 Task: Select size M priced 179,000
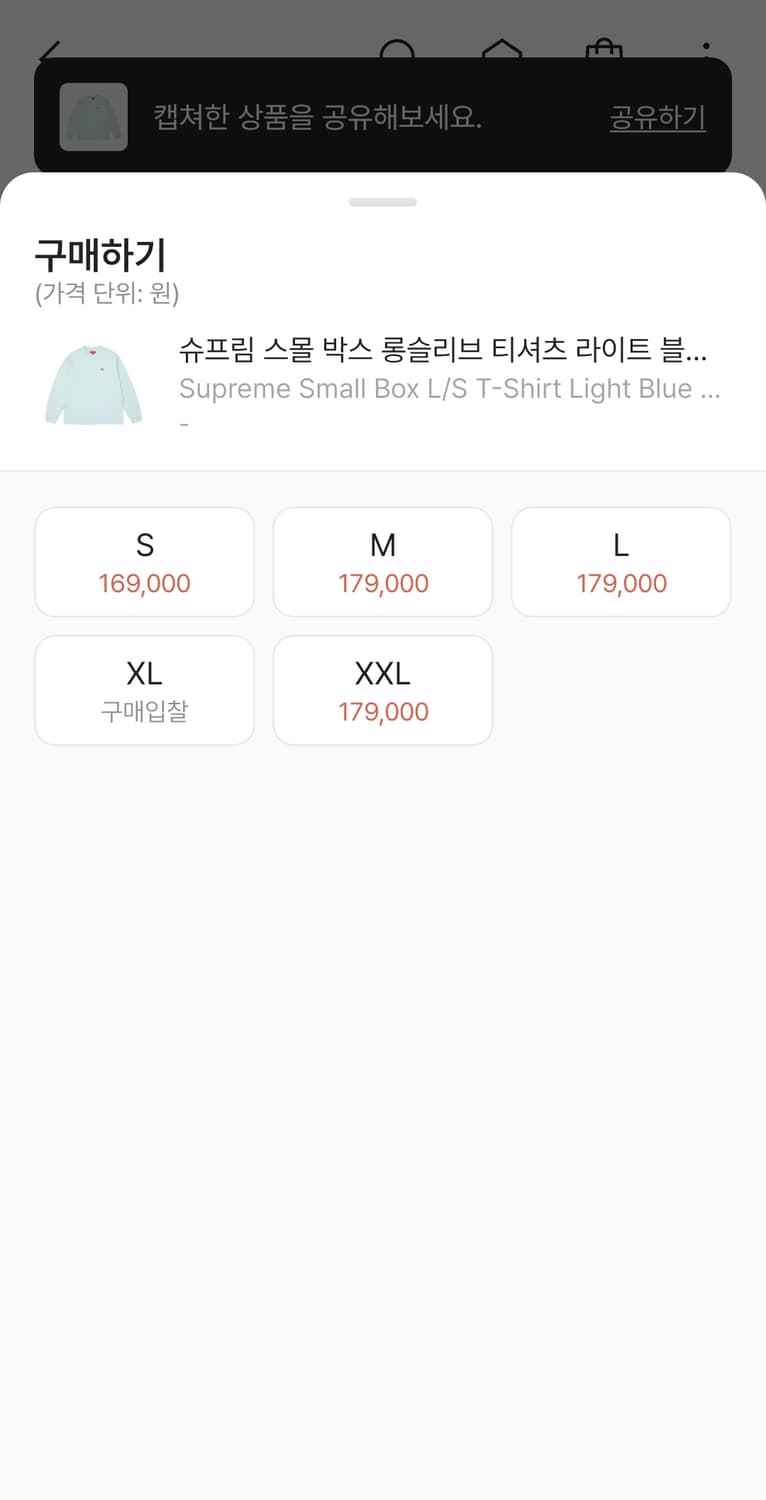[382, 561]
